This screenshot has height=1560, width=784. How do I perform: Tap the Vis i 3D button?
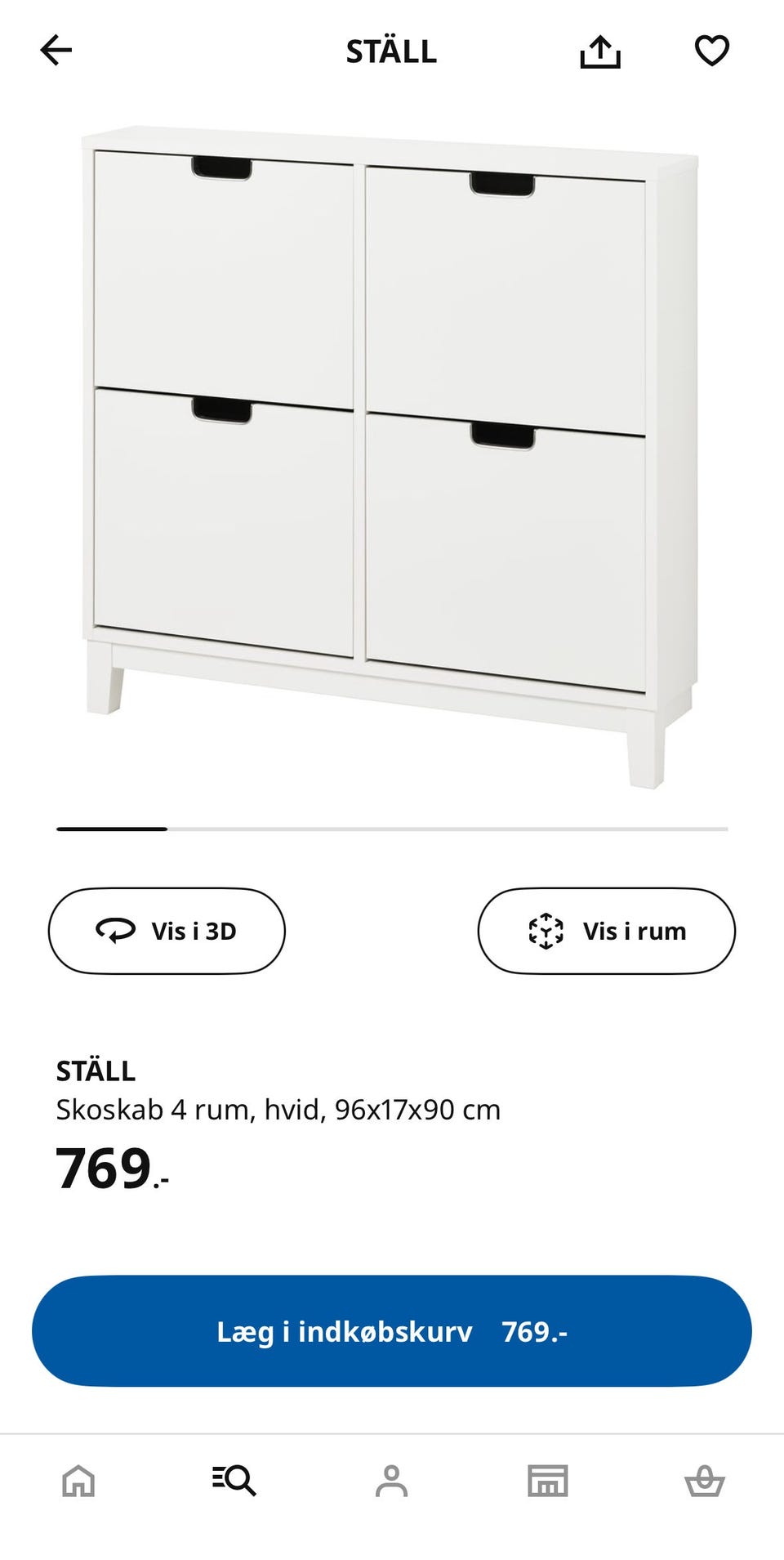tap(167, 931)
